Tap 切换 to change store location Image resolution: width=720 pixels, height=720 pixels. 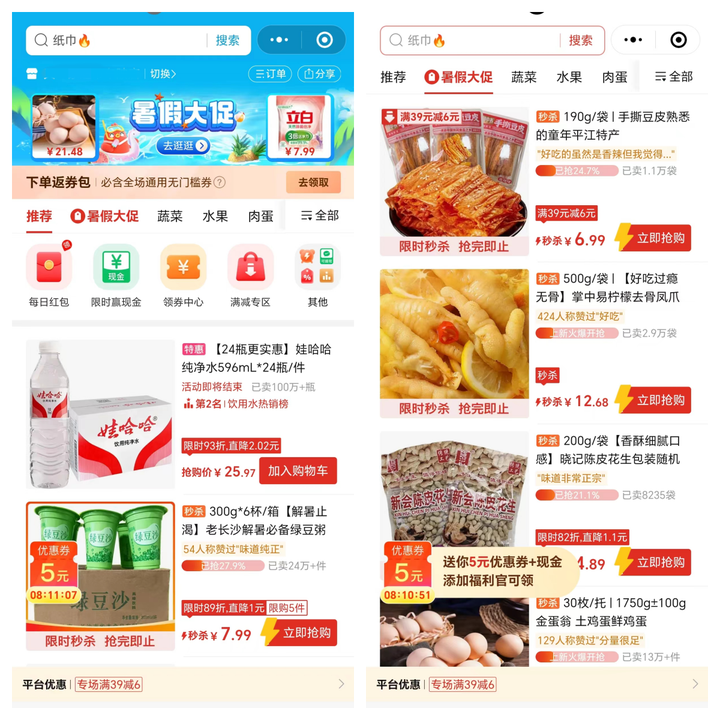pos(162,74)
